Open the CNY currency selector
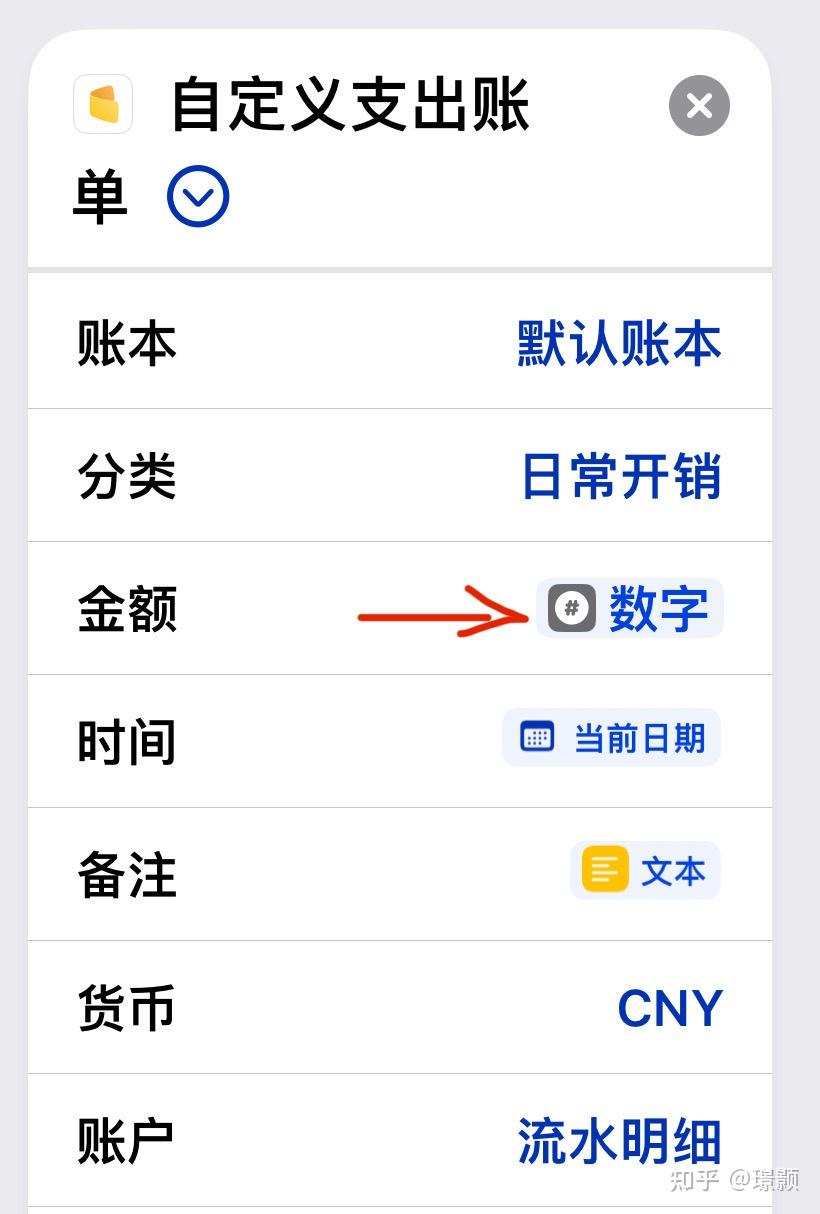The height and width of the screenshot is (1214, 820). coord(670,1007)
